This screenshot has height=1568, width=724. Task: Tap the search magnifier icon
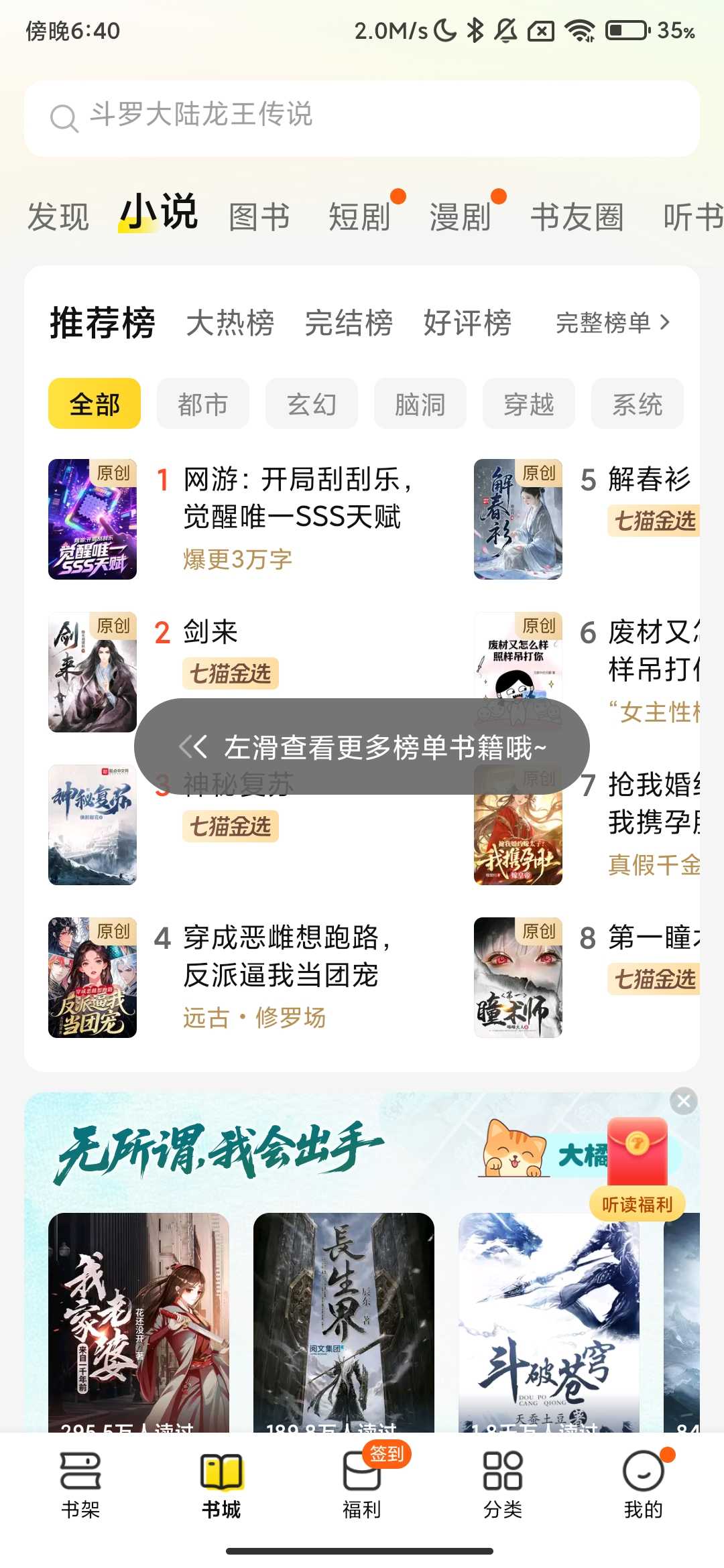click(64, 117)
